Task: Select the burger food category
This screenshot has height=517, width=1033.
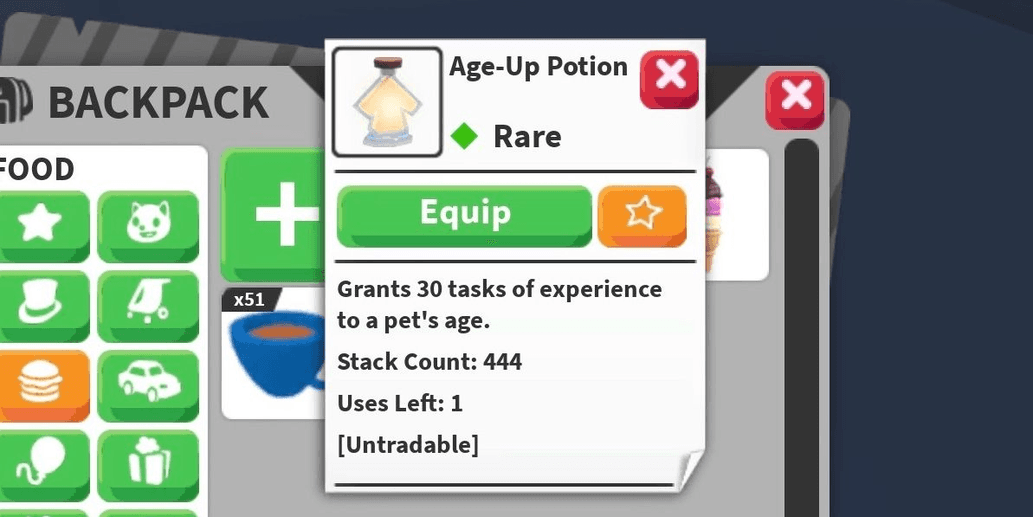Action: pyautogui.click(x=43, y=383)
